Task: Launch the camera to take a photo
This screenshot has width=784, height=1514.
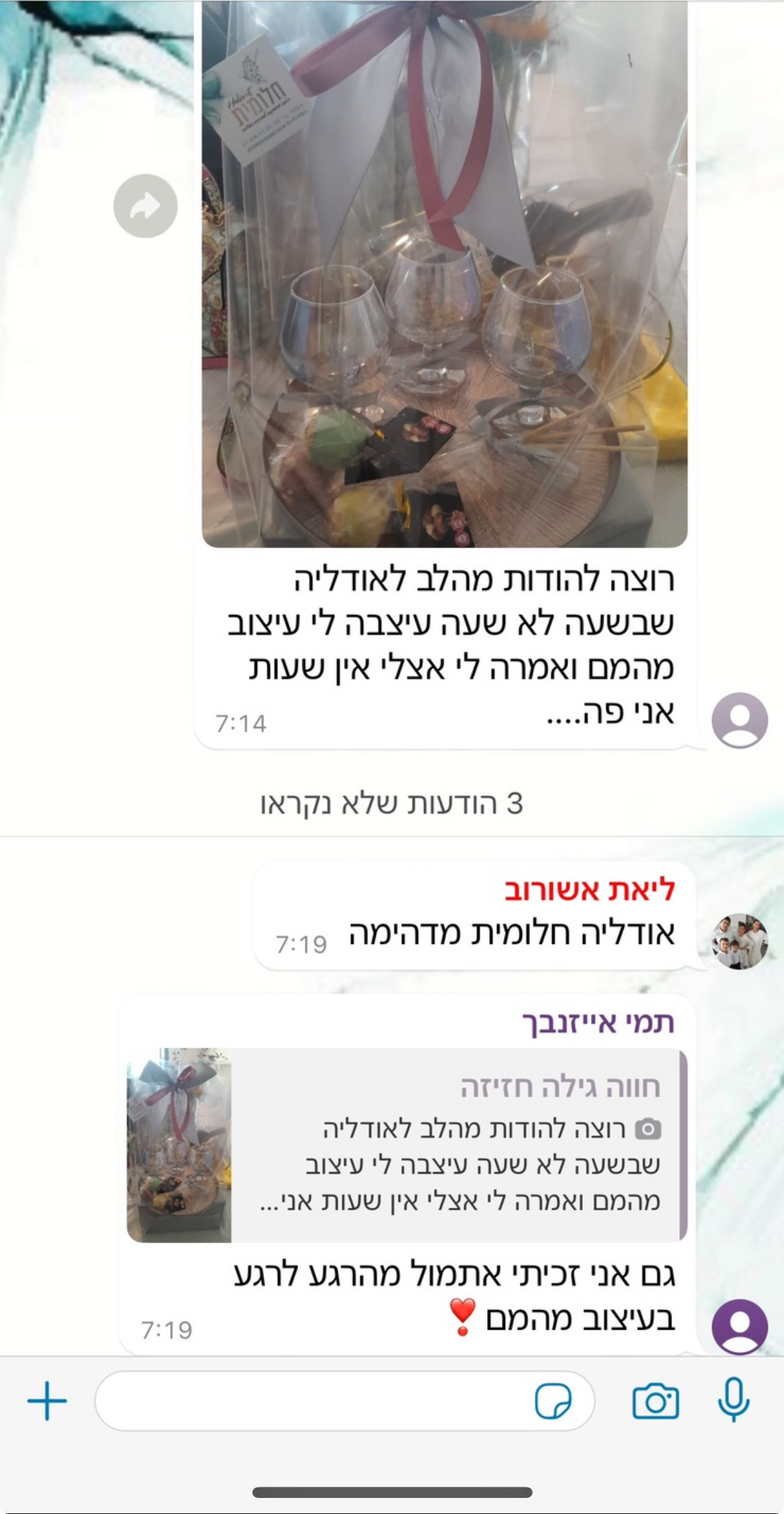Action: (x=655, y=1400)
